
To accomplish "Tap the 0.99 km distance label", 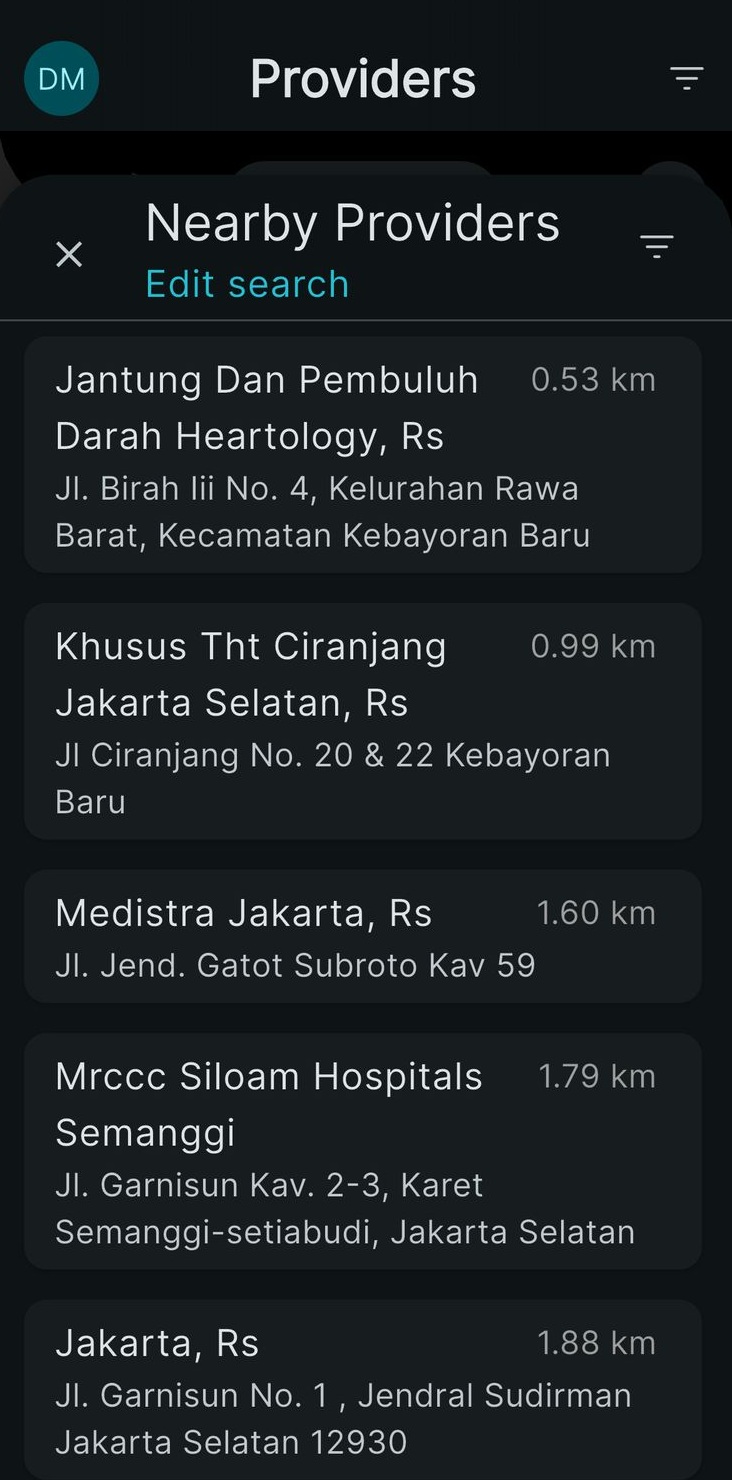I will click(x=593, y=646).
